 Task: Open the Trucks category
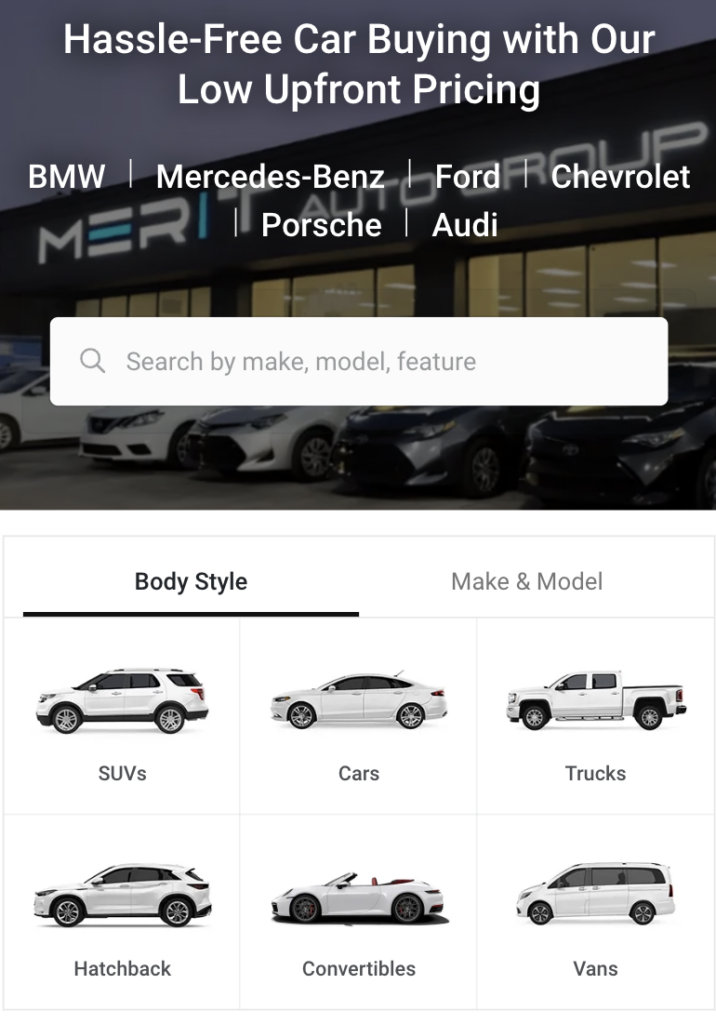pyautogui.click(x=595, y=717)
